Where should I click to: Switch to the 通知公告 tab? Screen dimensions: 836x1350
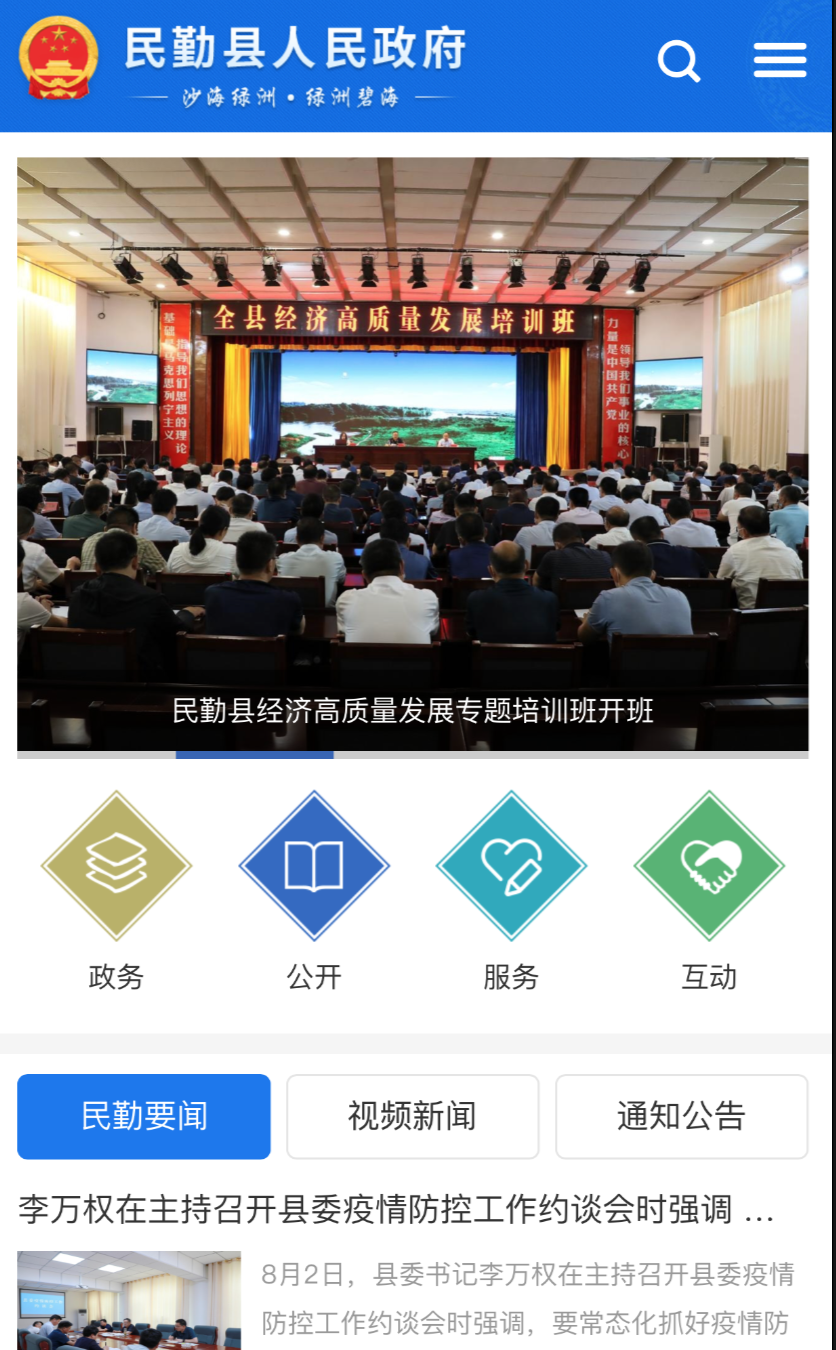click(x=681, y=1116)
